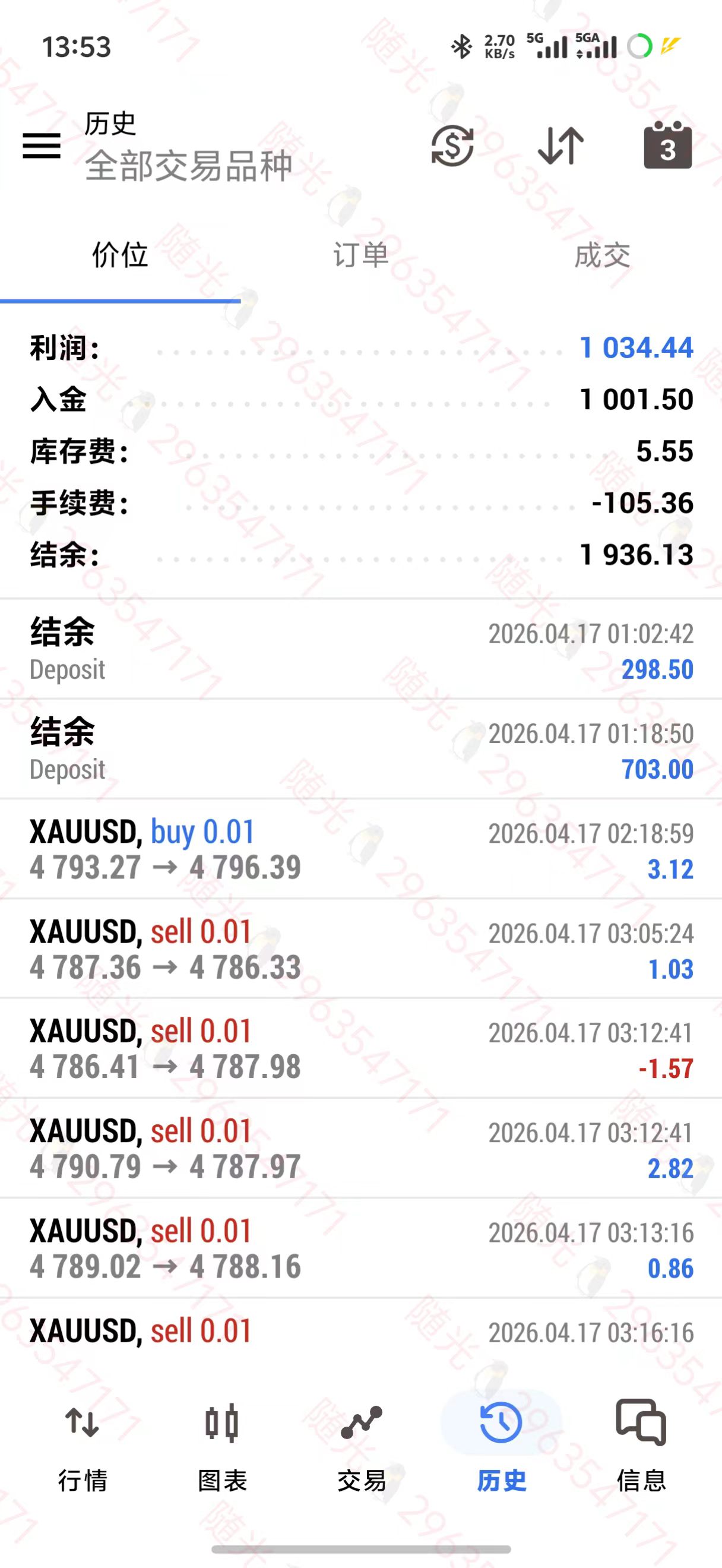Image resolution: width=722 pixels, height=1568 pixels.
Task: Open the XAUUSD sell trade with 1.03 profit
Action: tap(360, 950)
